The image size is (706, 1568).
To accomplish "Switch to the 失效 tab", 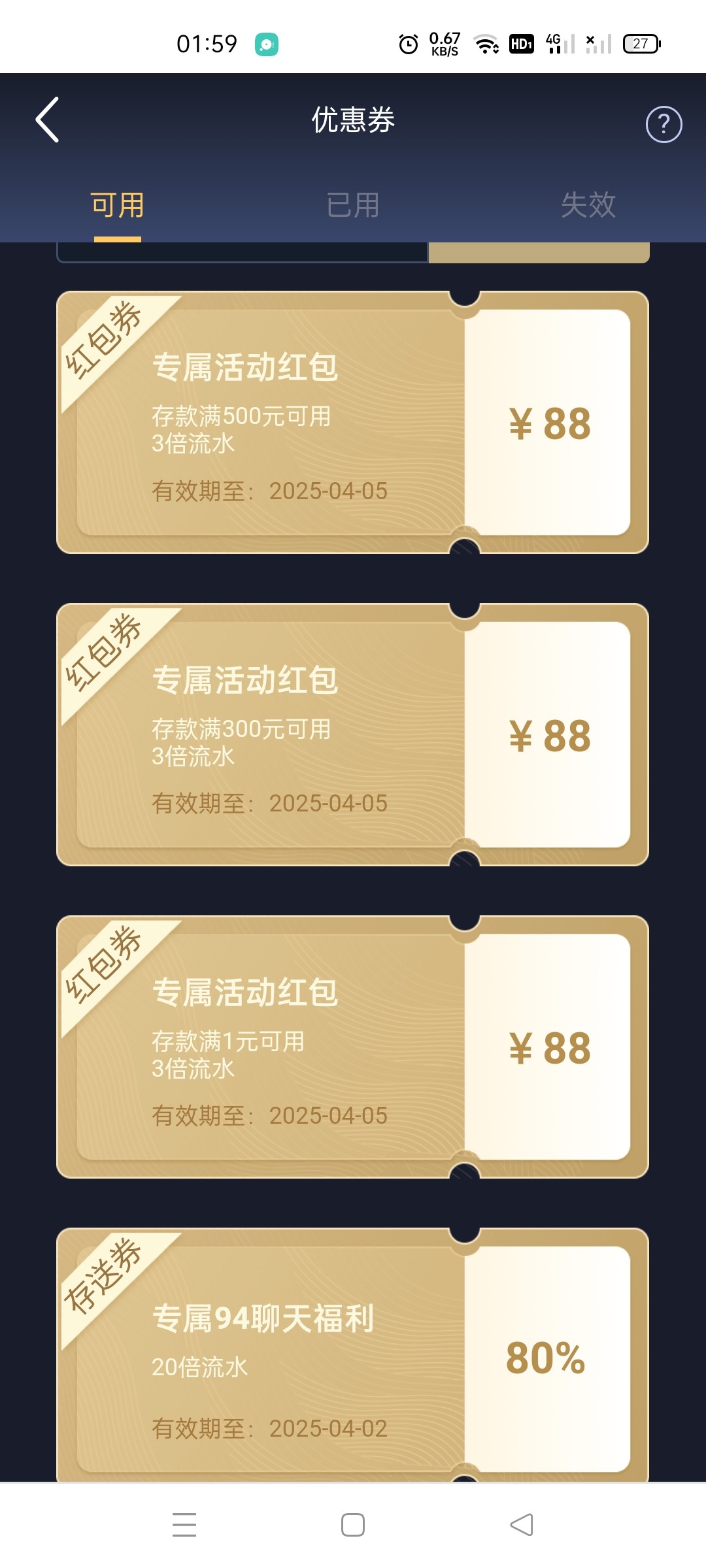I will [x=588, y=205].
